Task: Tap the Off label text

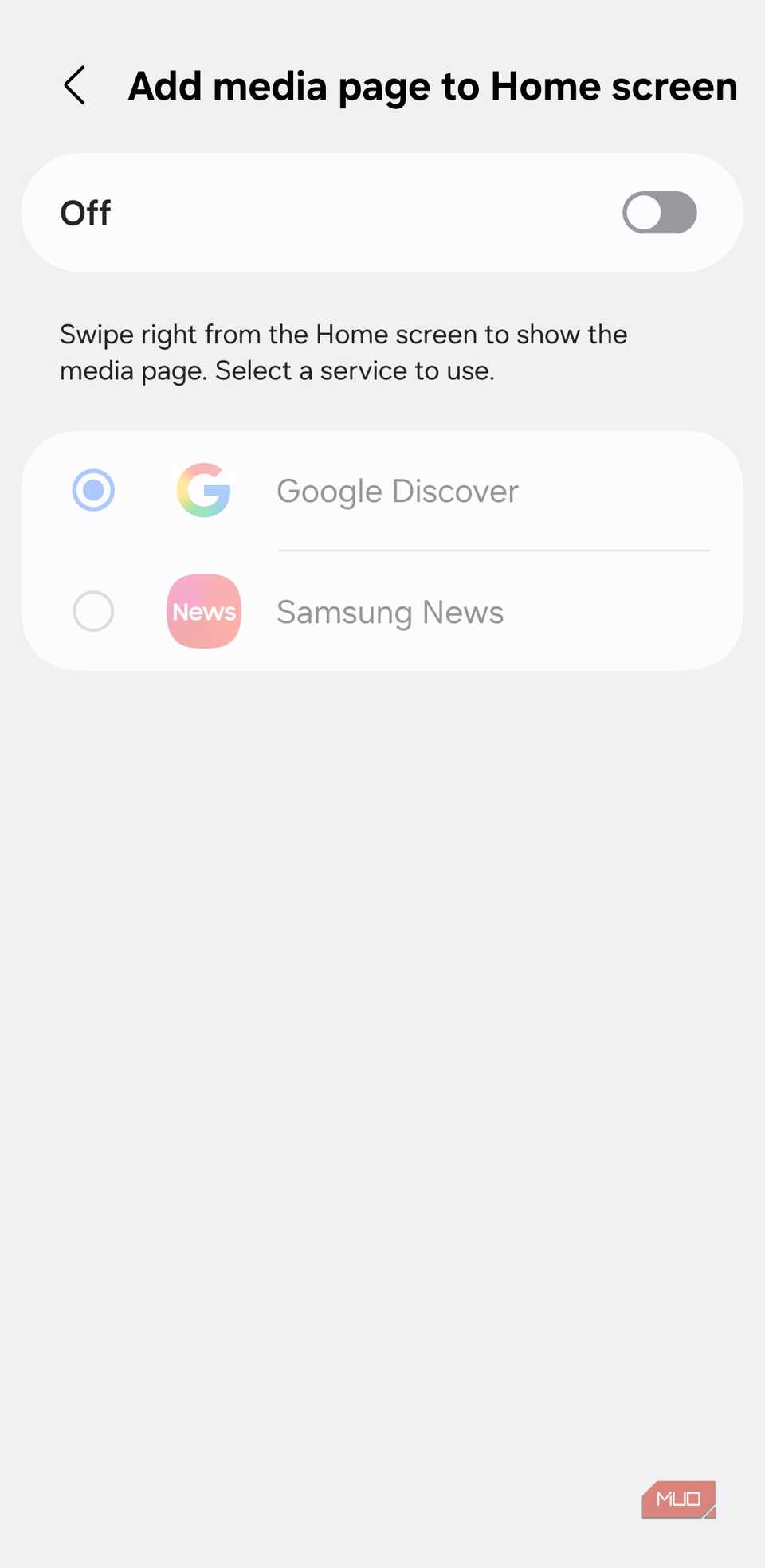Action: click(x=84, y=212)
